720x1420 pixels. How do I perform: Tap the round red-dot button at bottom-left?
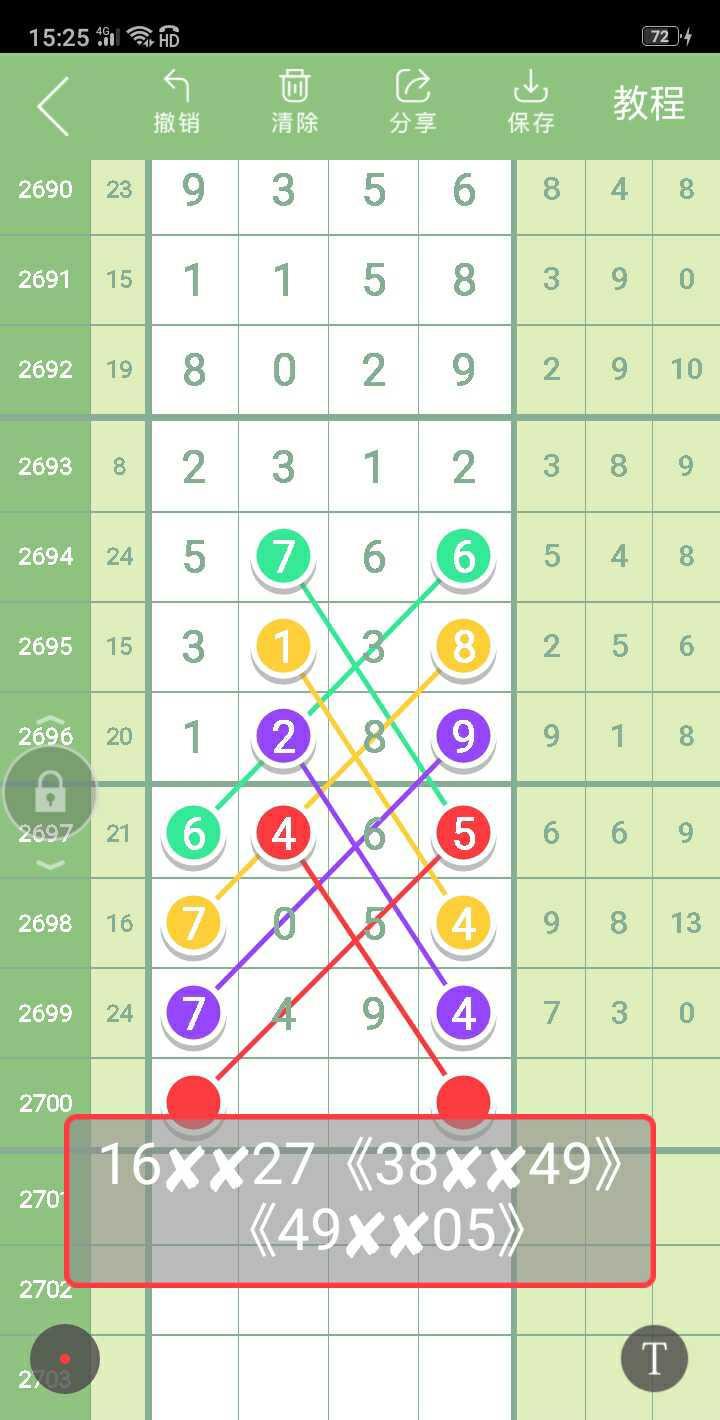click(65, 1359)
